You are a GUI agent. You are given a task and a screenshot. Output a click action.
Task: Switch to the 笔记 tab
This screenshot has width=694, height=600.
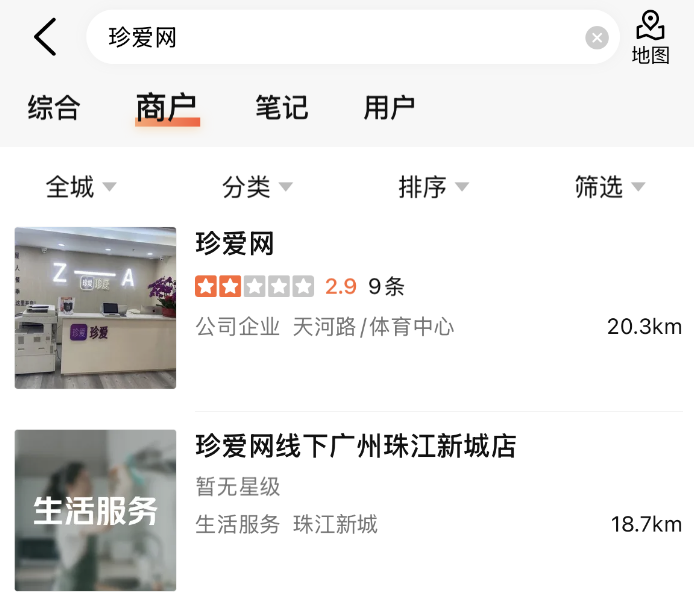click(x=282, y=107)
